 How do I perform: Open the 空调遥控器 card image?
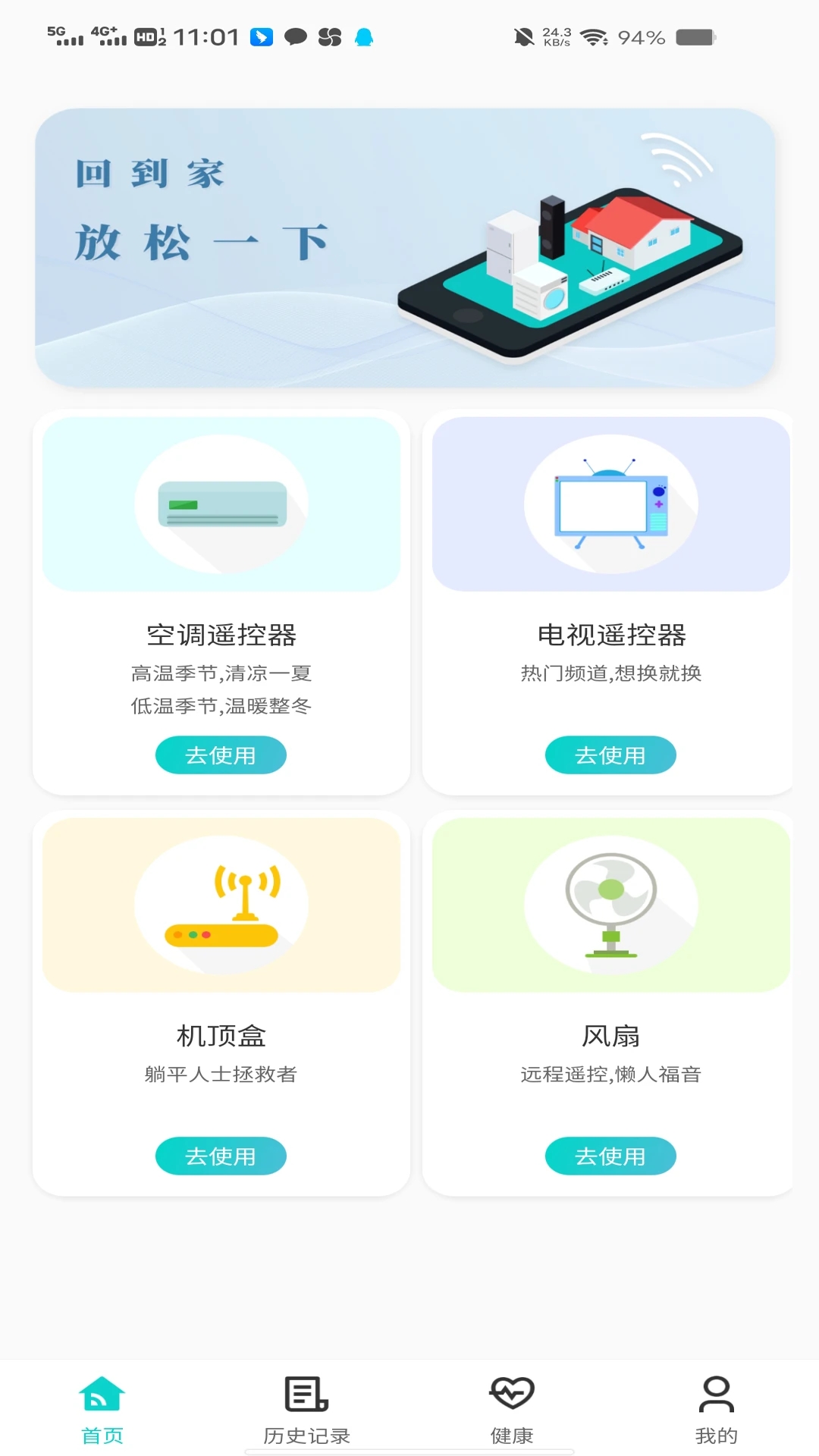pyautogui.click(x=221, y=504)
